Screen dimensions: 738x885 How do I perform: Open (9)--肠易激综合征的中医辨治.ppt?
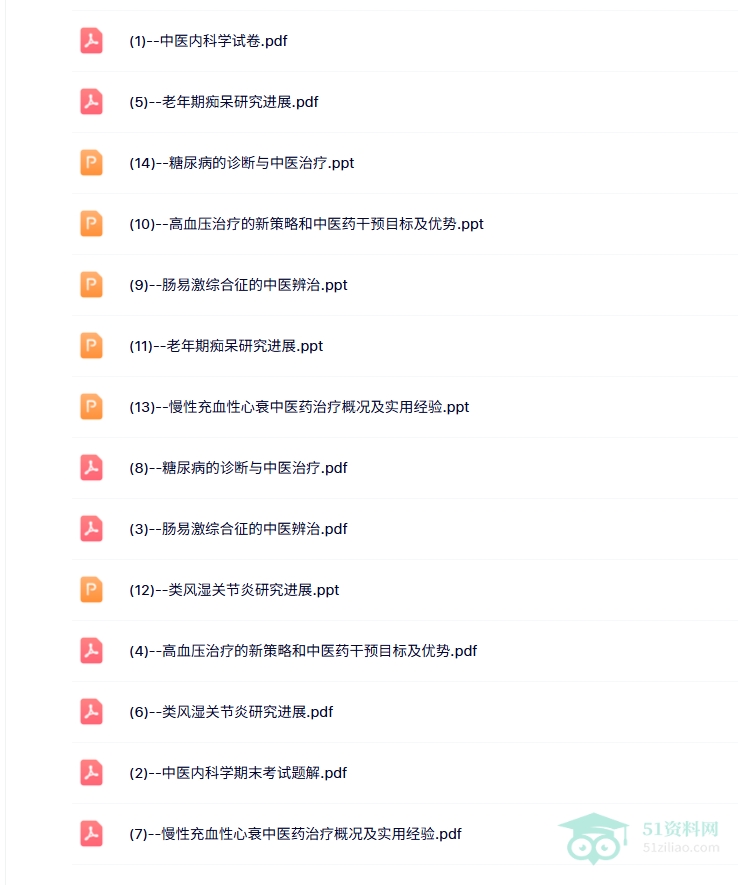(x=238, y=285)
